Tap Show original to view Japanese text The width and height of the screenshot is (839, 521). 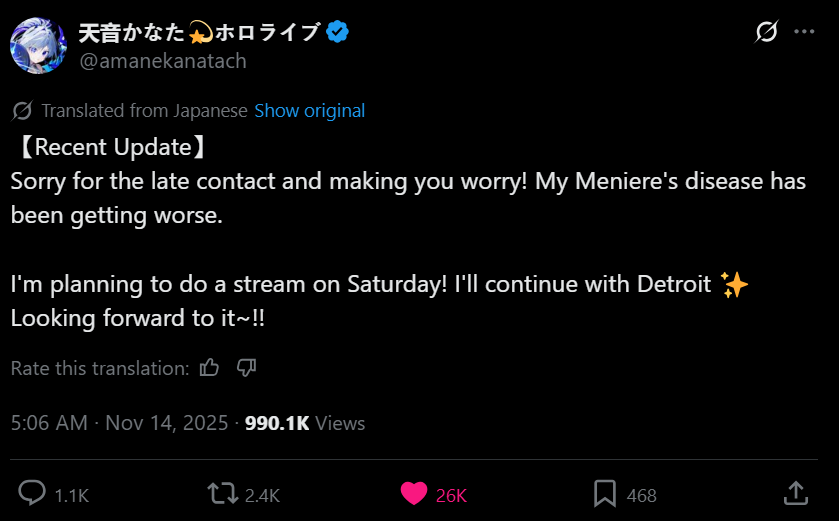[309, 111]
